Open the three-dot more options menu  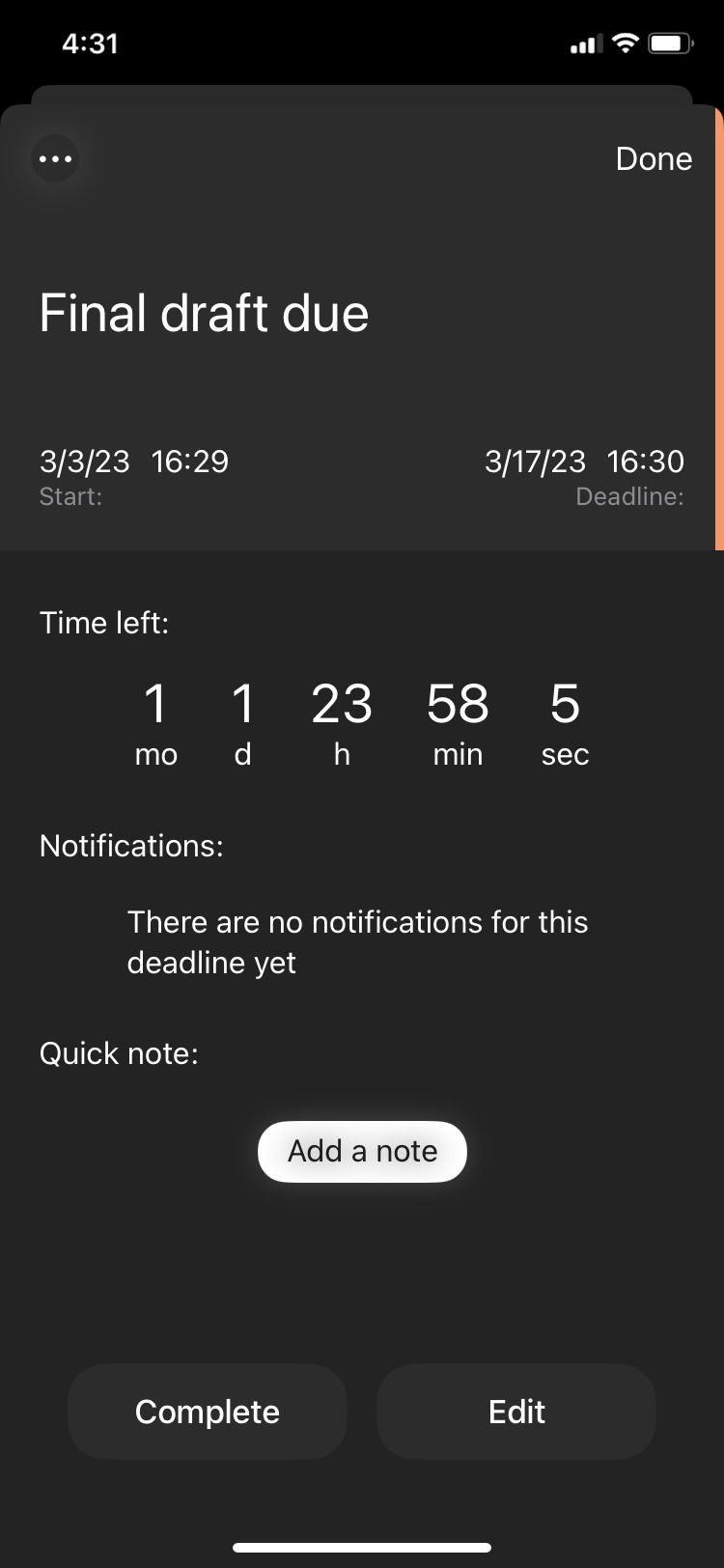[55, 159]
